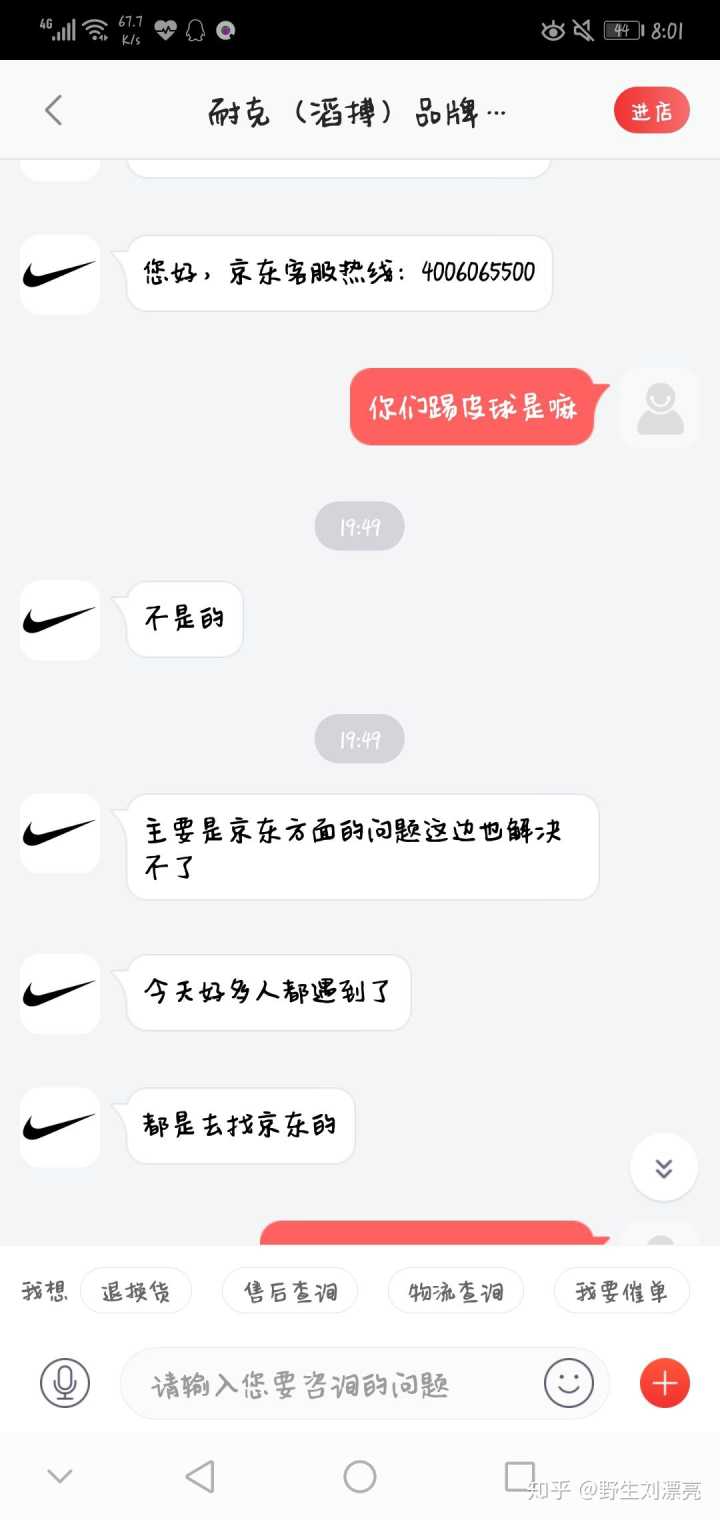Tap the Nike avatar beside the 不是的 message
Image resolution: width=720 pixels, height=1520 pixels.
coord(60,620)
